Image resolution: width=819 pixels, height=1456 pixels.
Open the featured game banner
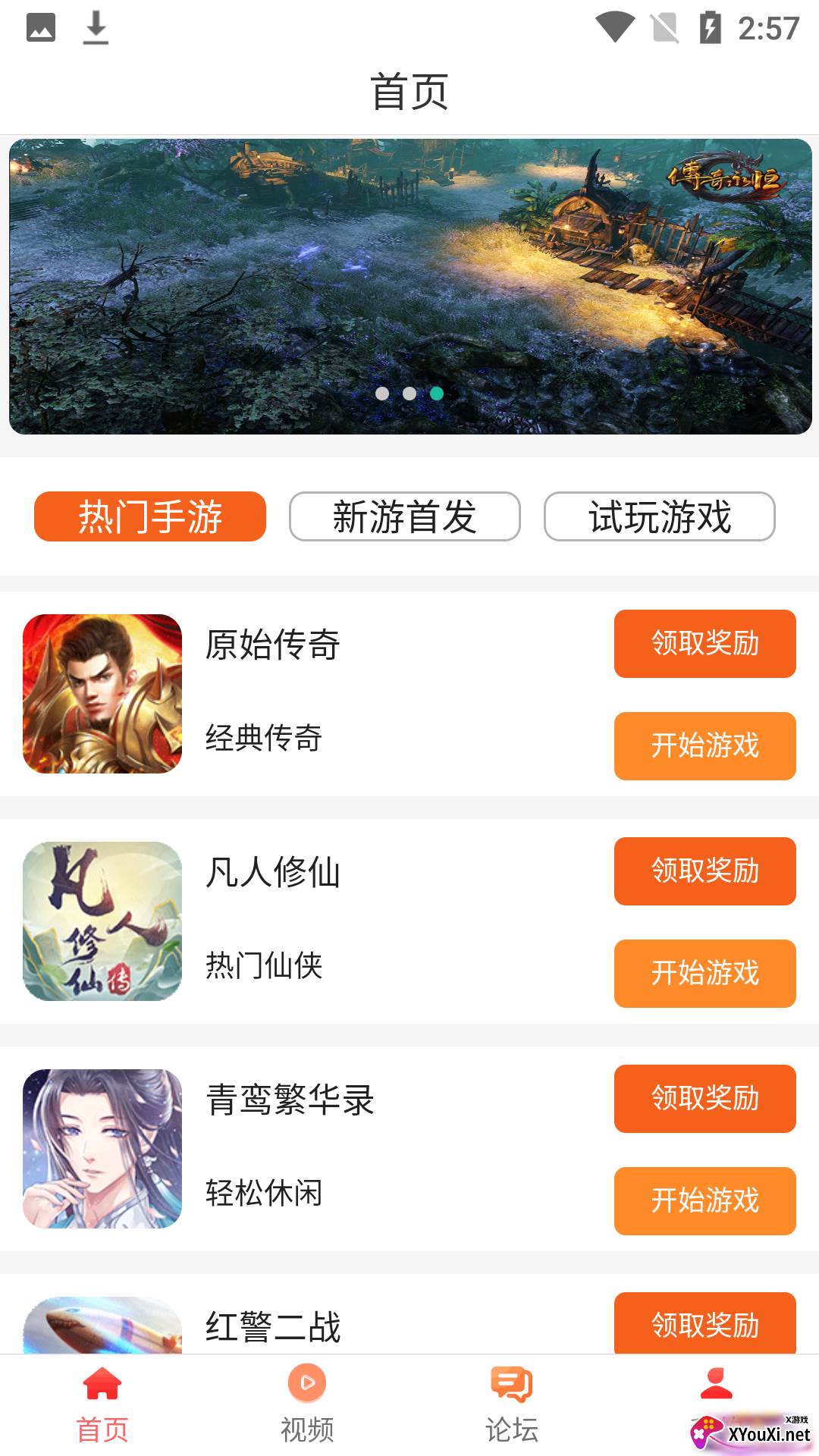(409, 286)
